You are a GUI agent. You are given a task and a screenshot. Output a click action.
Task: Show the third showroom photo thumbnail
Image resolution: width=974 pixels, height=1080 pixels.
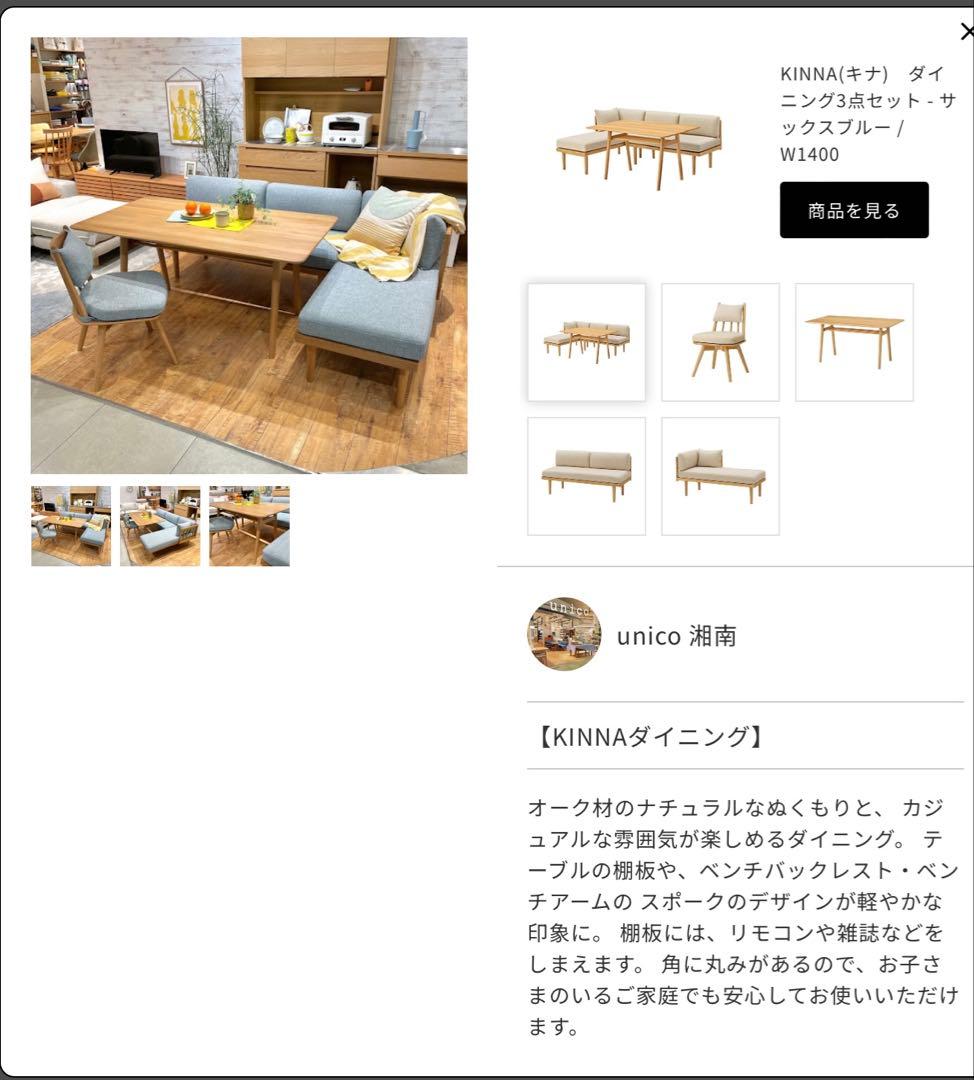[249, 526]
